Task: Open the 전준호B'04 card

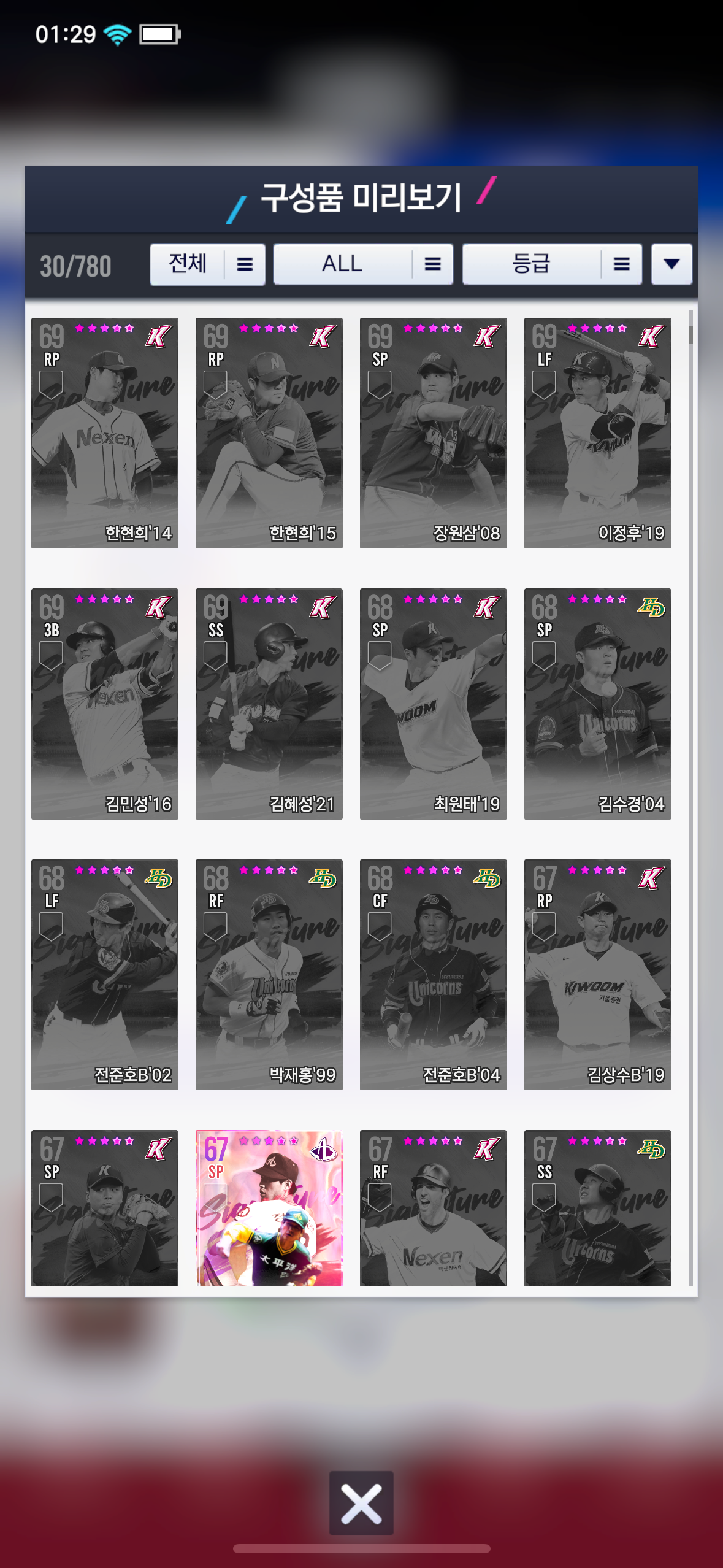Action: pyautogui.click(x=433, y=974)
